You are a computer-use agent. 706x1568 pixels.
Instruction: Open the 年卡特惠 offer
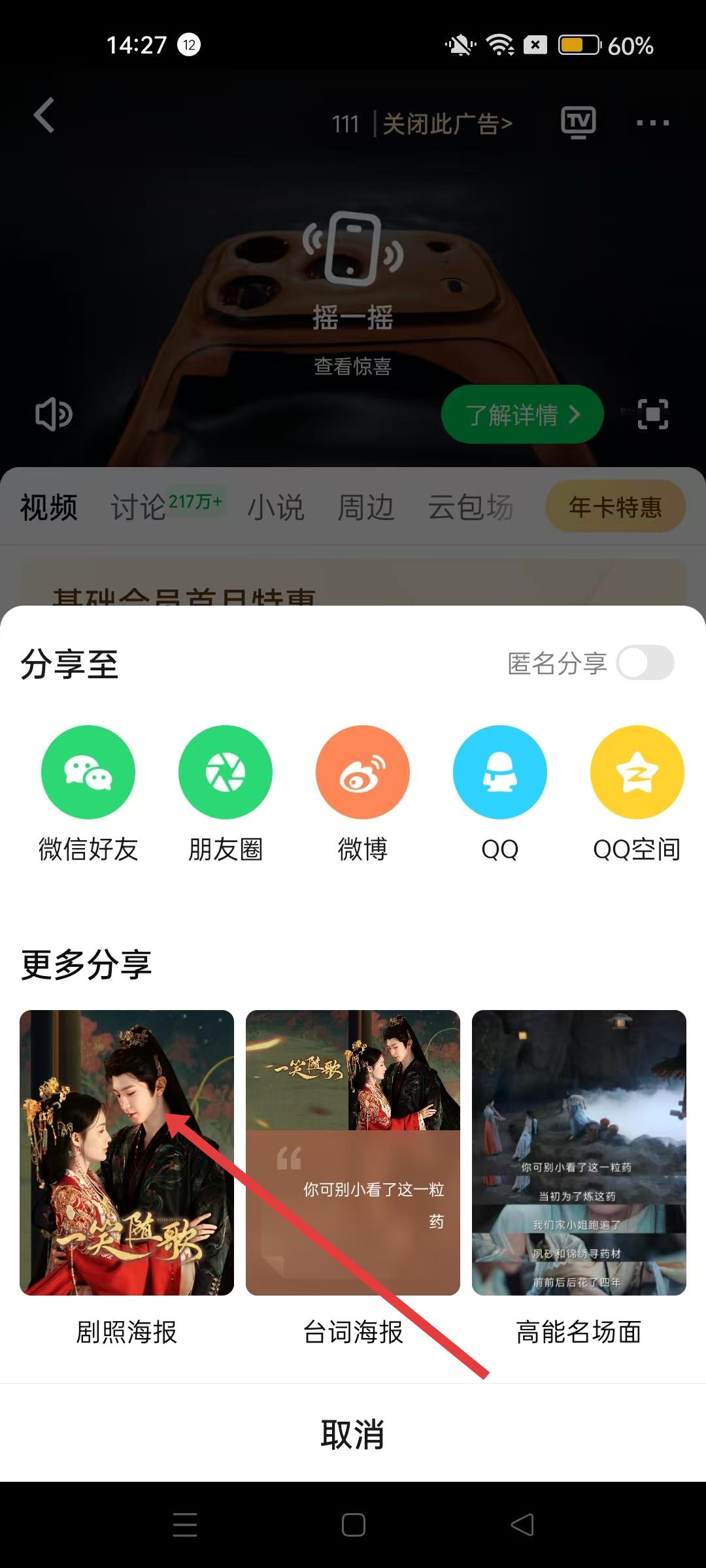[x=615, y=507]
